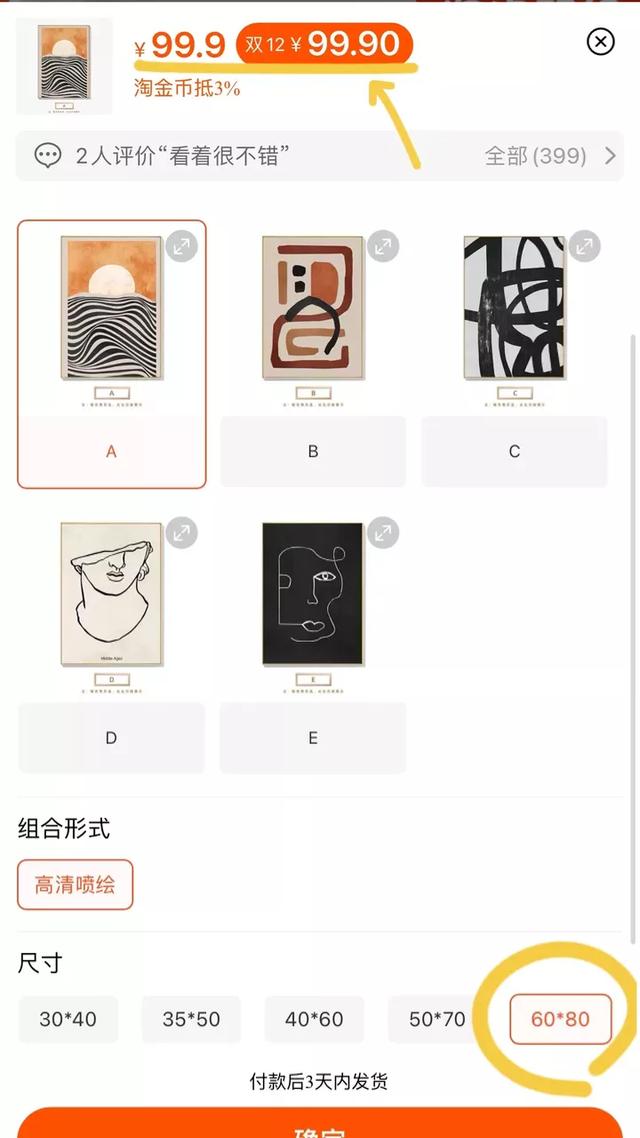The height and width of the screenshot is (1138, 640).
Task: Choose size 50*70
Action: pos(437,1019)
